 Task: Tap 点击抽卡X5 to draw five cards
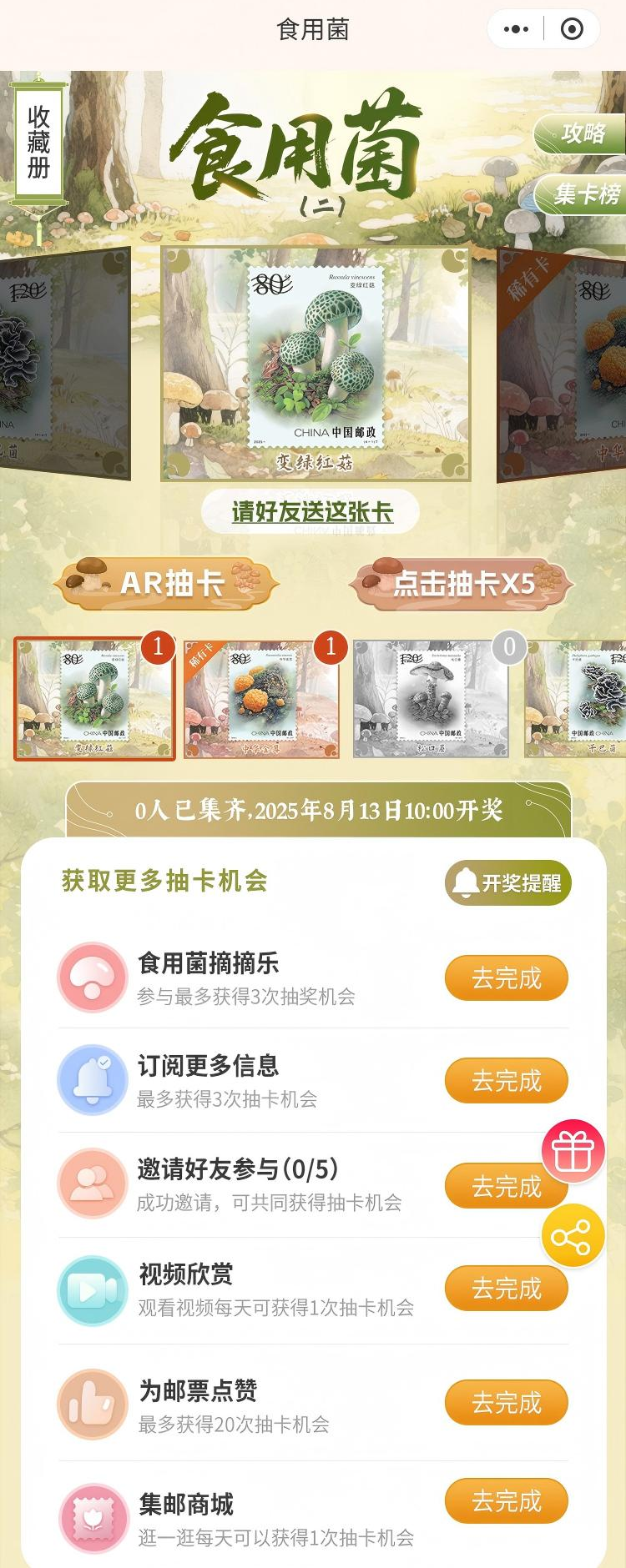pos(463,584)
